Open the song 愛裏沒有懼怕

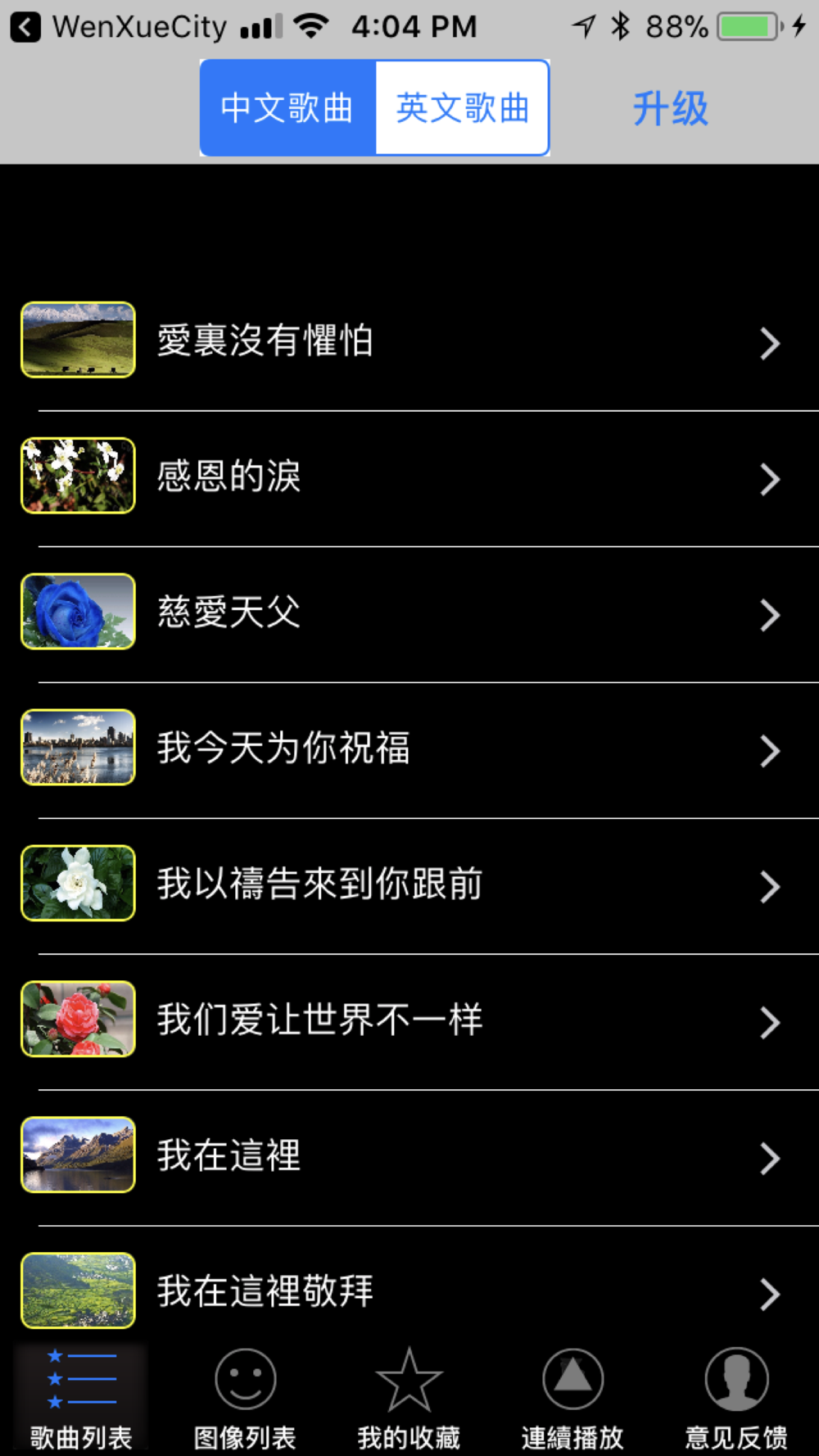click(x=409, y=341)
